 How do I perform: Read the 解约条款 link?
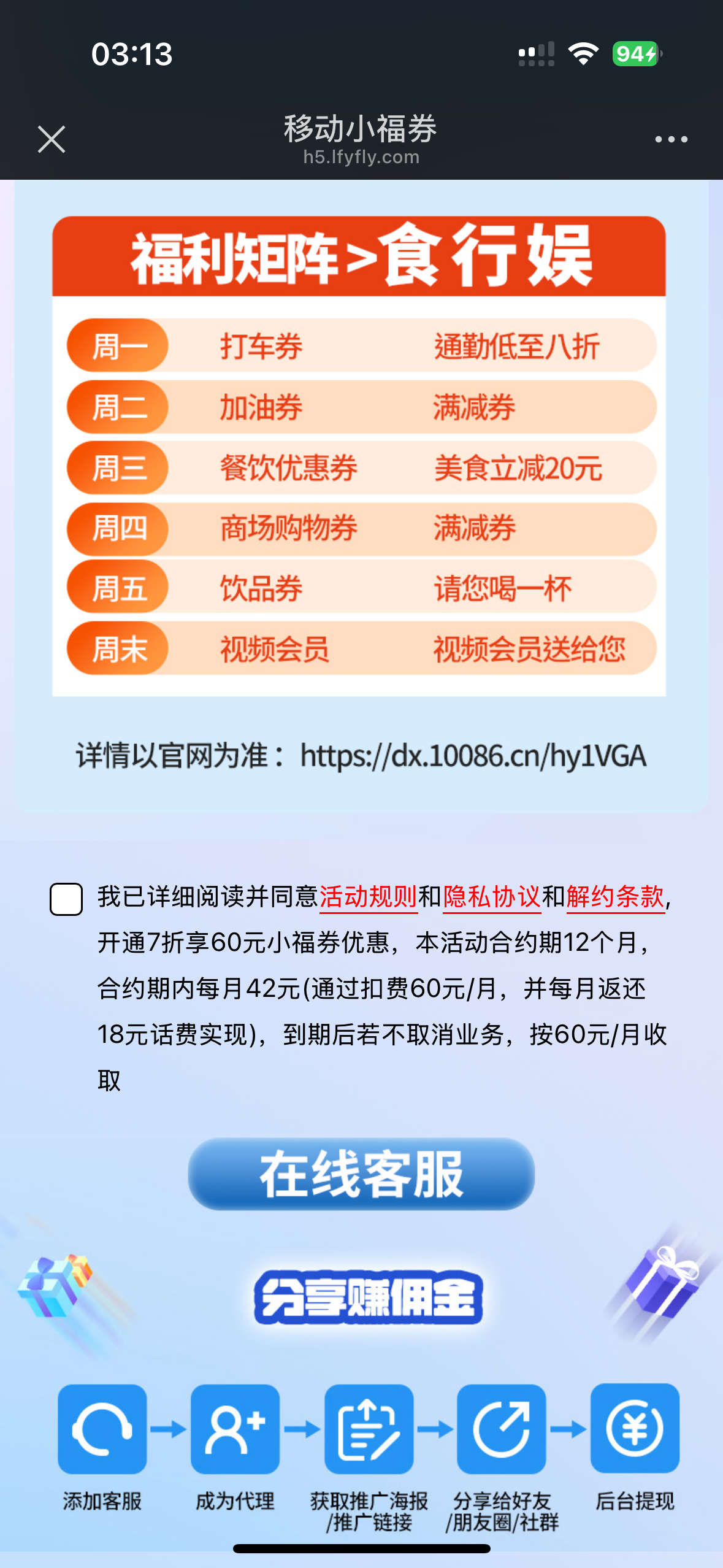tap(615, 897)
